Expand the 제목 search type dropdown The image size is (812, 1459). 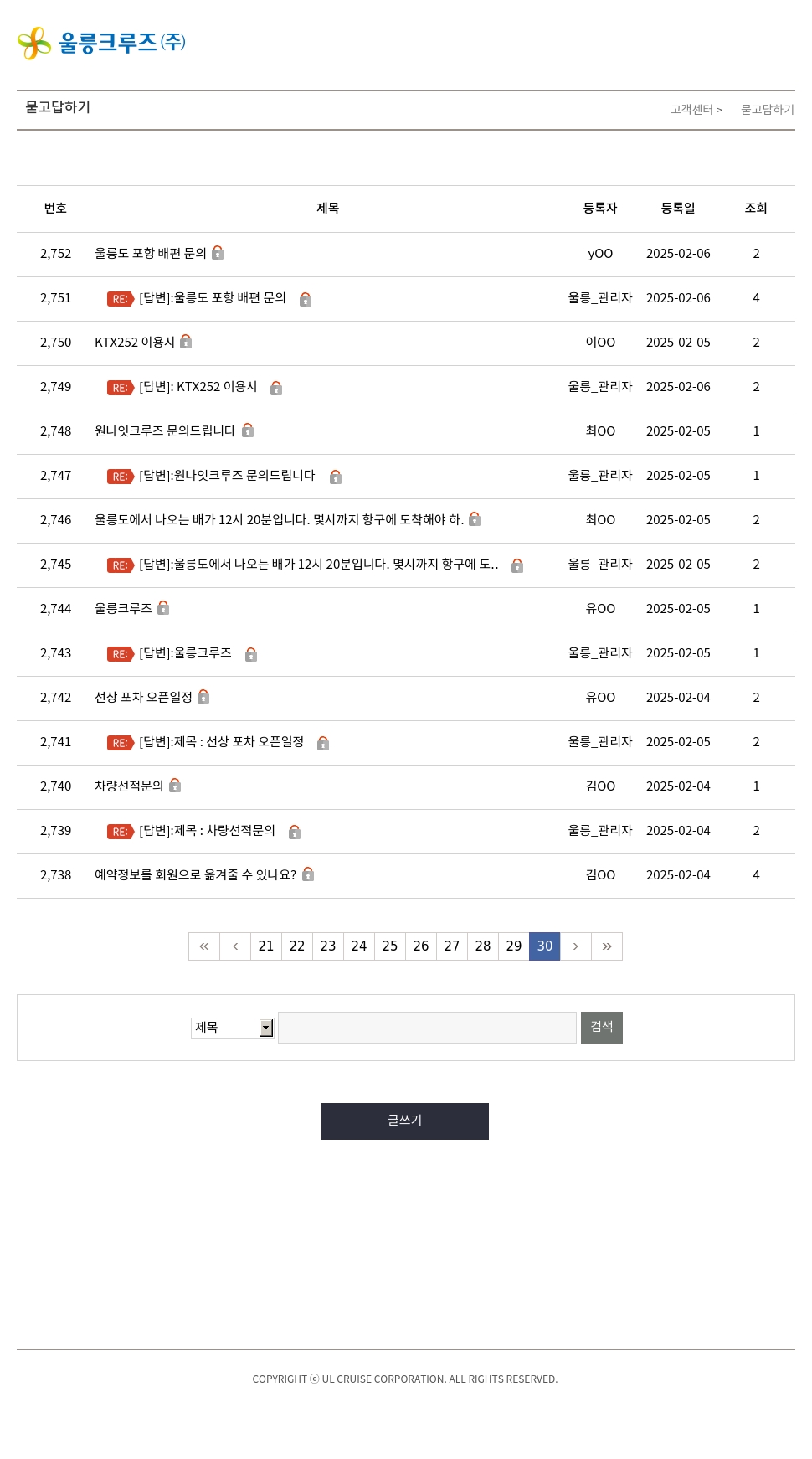[233, 1028]
